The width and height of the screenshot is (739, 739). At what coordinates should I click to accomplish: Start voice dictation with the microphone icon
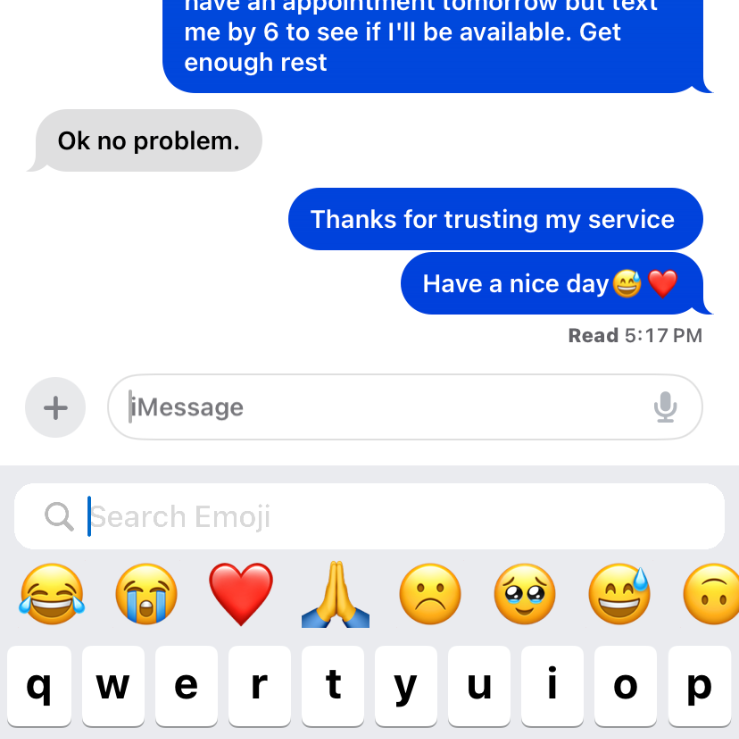tap(665, 407)
